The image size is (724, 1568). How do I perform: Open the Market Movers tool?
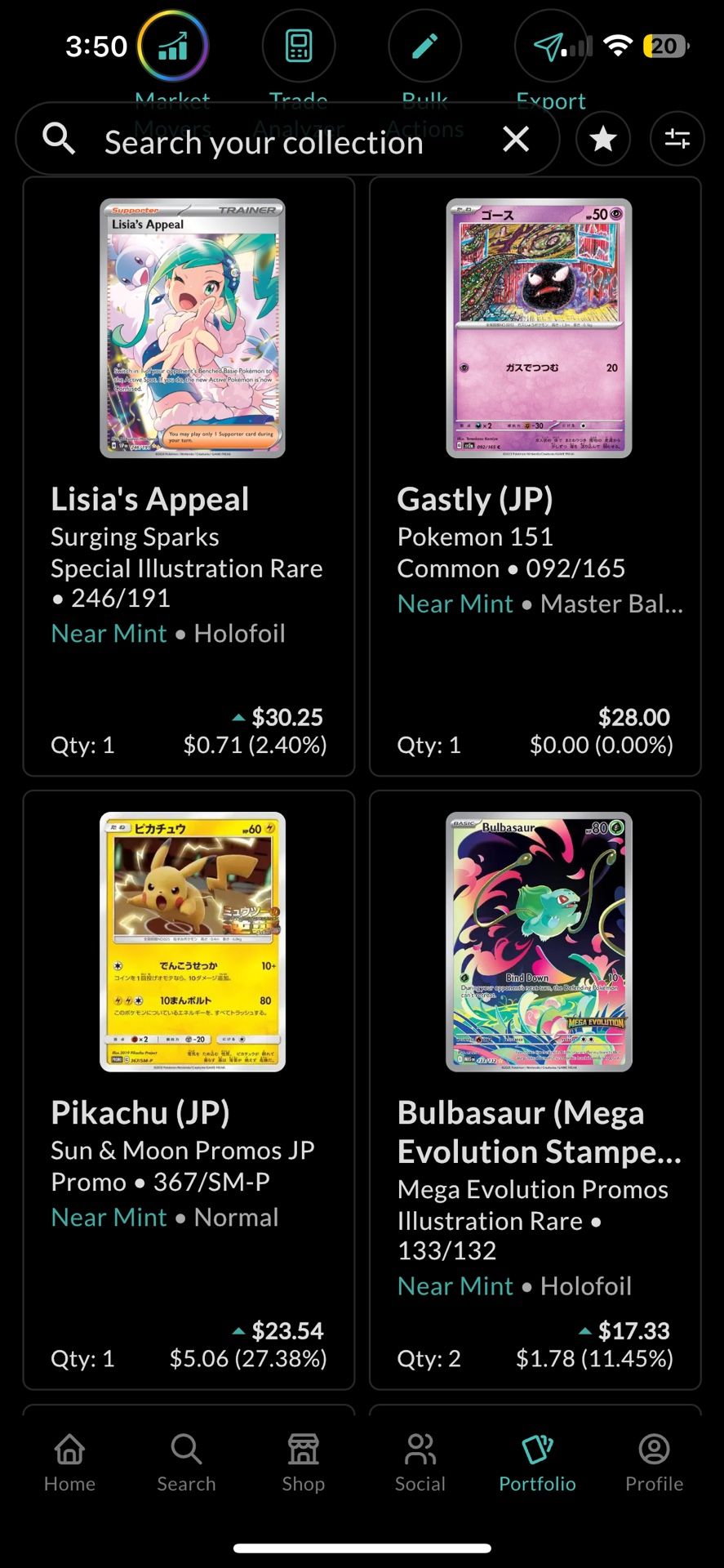[174, 47]
